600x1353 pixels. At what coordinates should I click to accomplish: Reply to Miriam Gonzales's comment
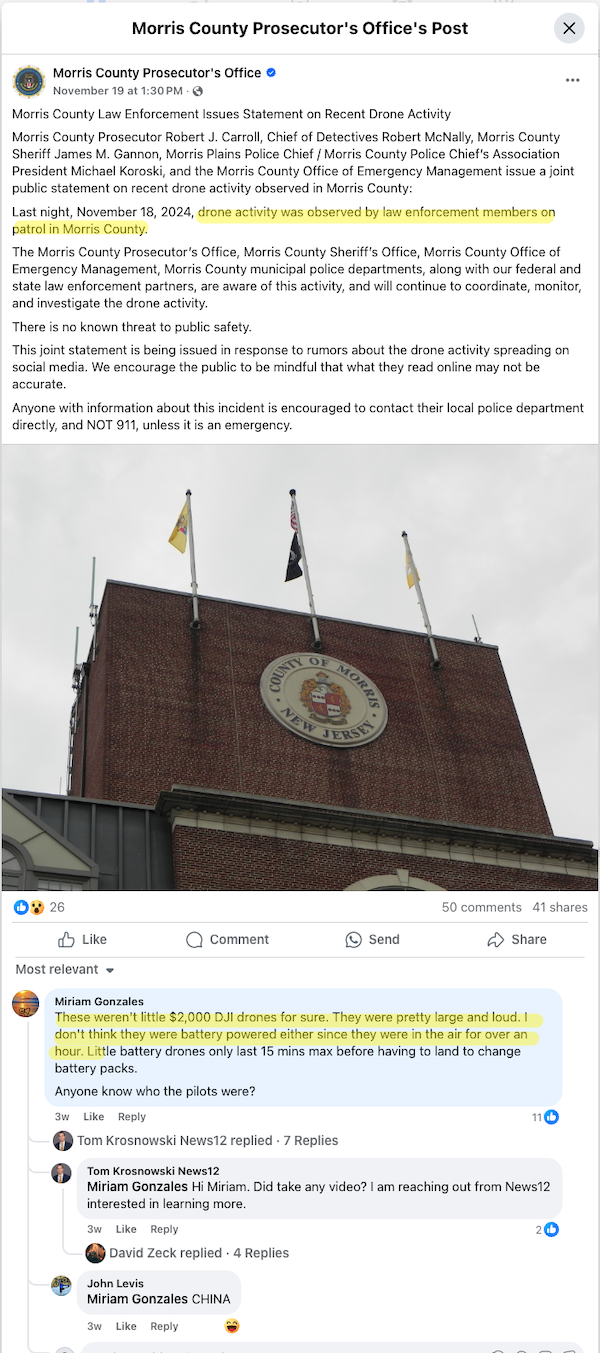pyautogui.click(x=132, y=1116)
